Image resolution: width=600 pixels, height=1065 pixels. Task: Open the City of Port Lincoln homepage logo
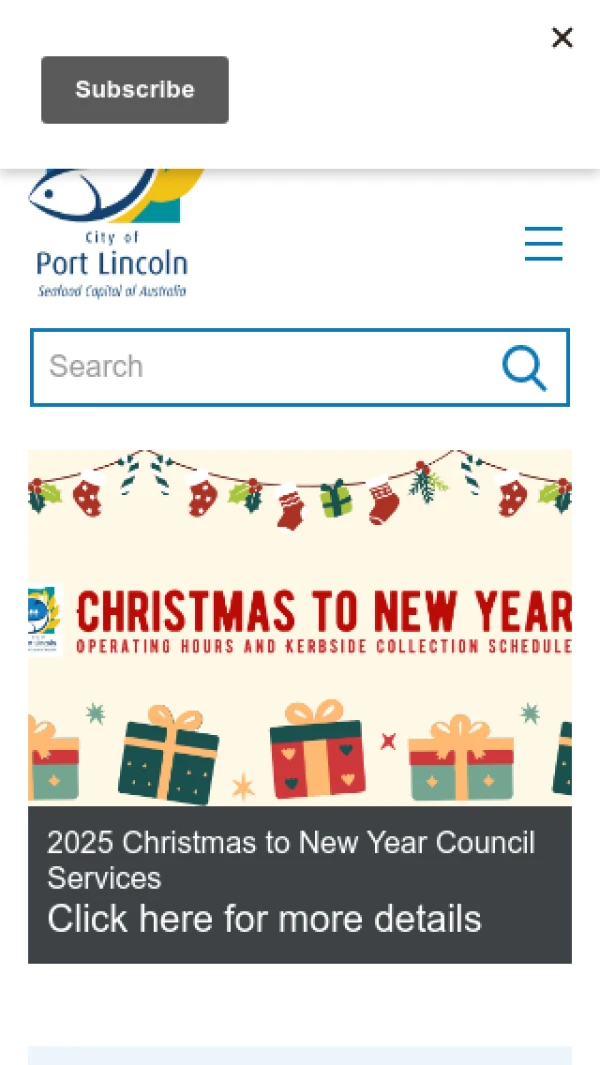112,240
